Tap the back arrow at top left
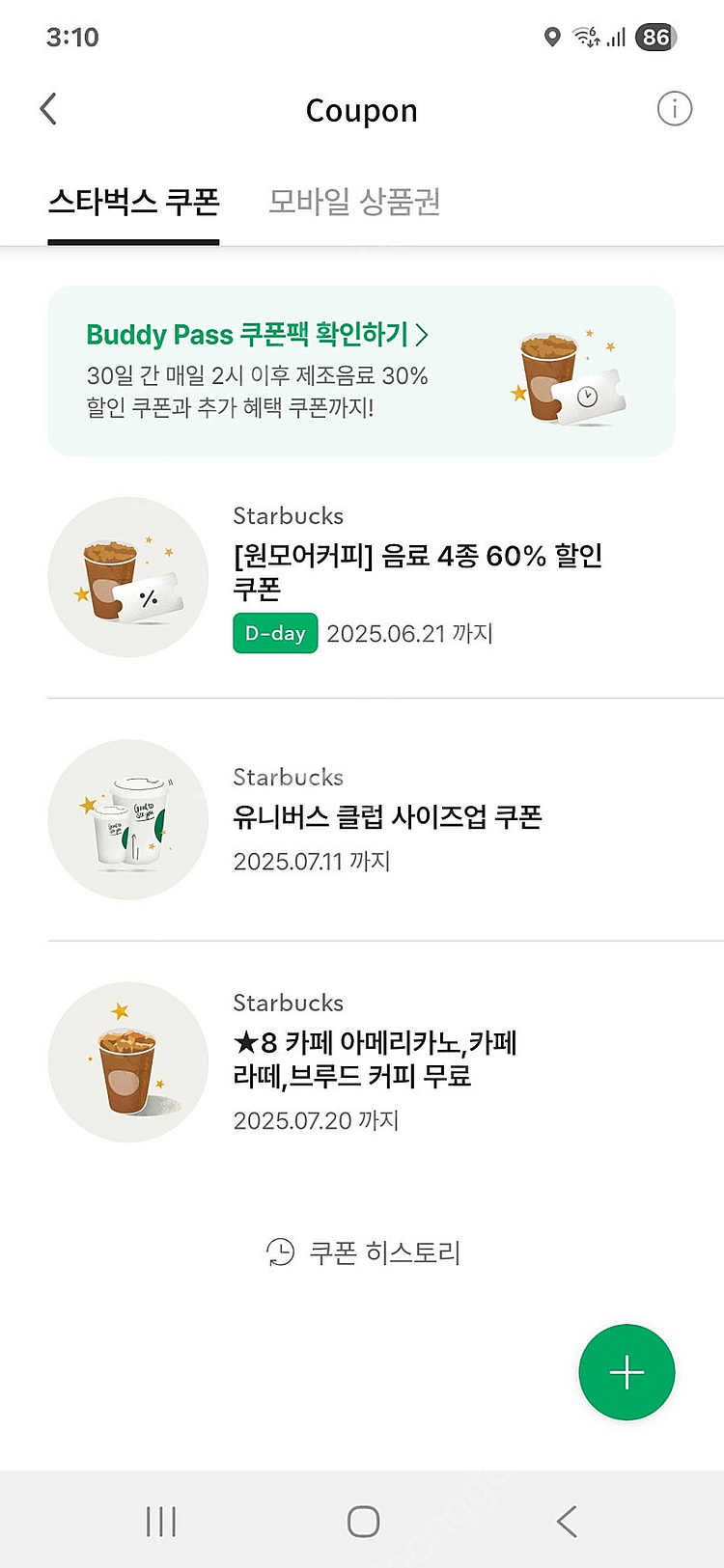The image size is (724, 1568). [x=47, y=109]
